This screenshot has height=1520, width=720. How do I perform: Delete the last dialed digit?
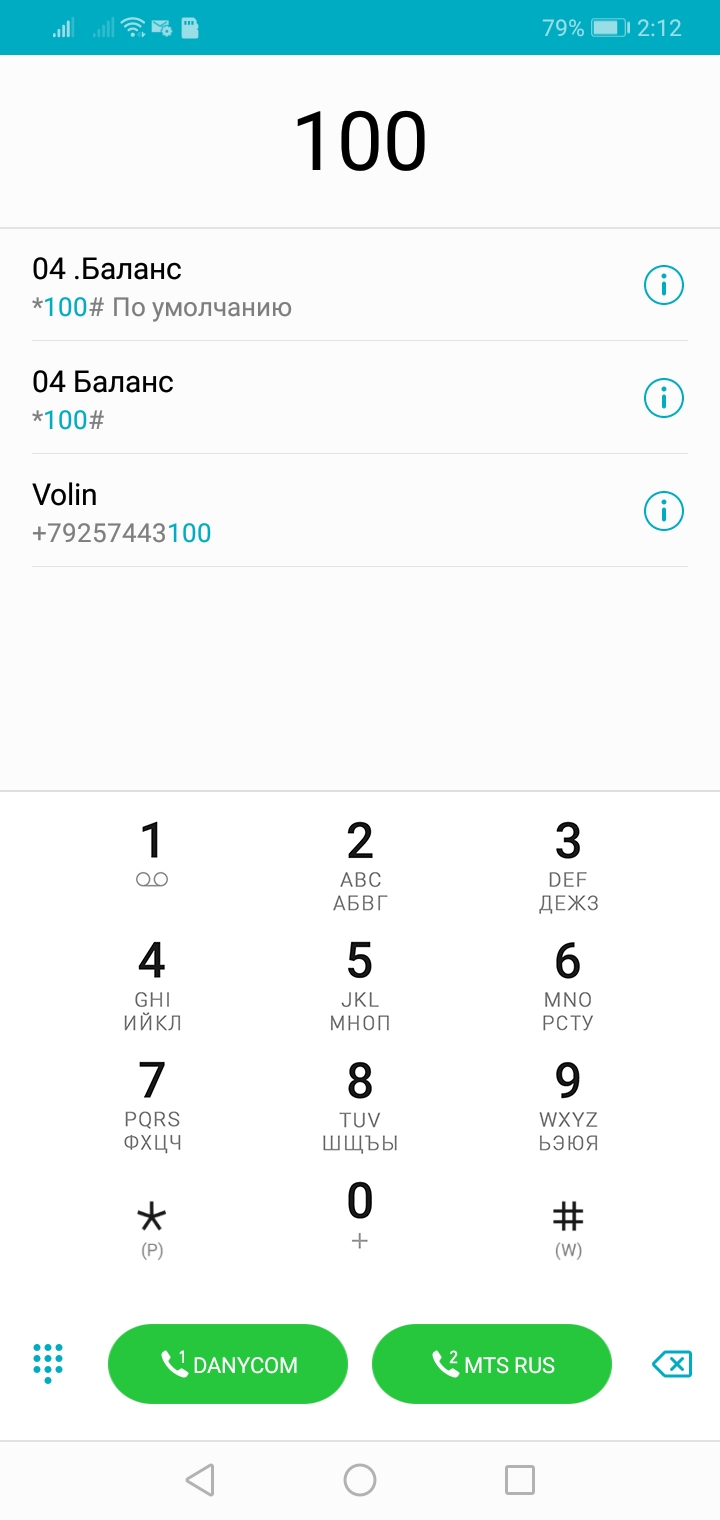pyautogui.click(x=671, y=1364)
